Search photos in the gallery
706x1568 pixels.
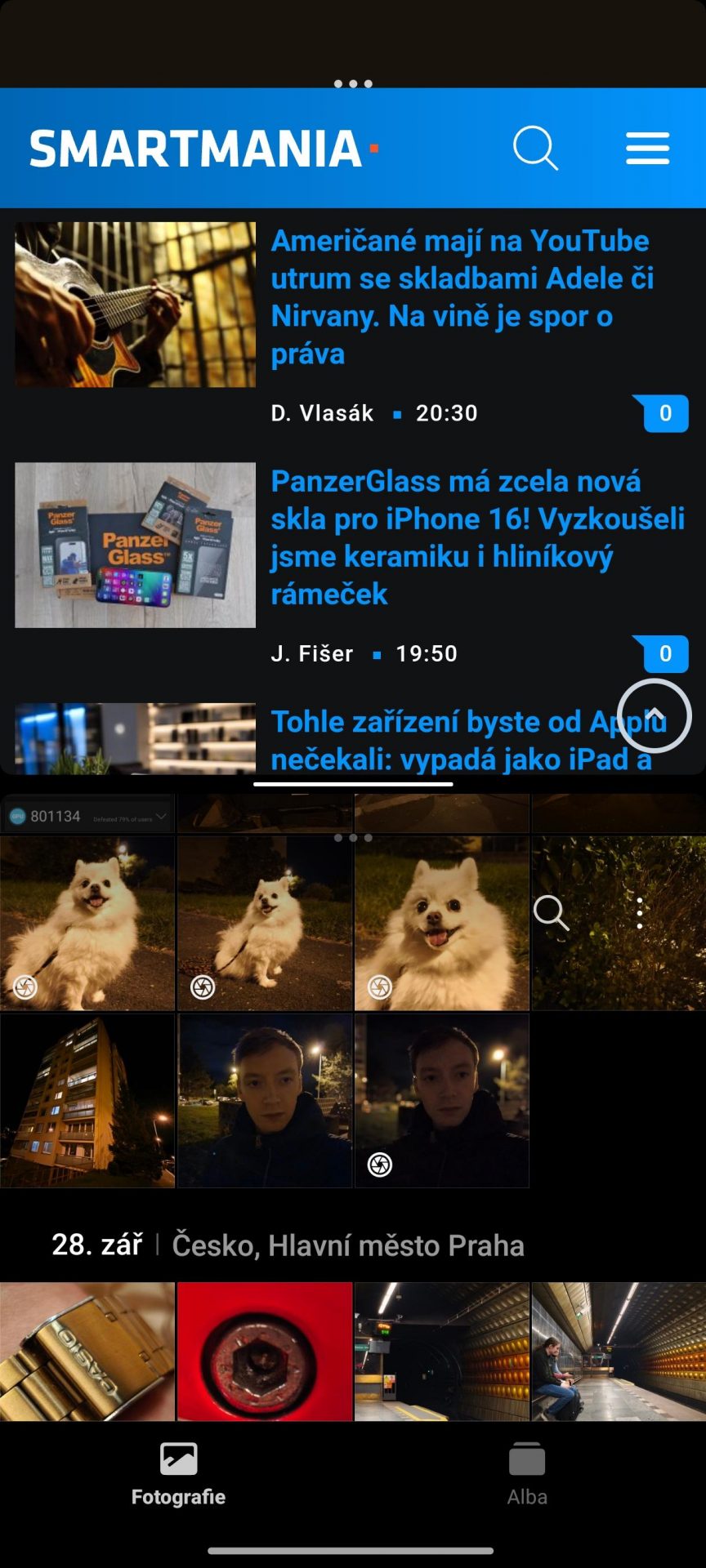pos(551,912)
